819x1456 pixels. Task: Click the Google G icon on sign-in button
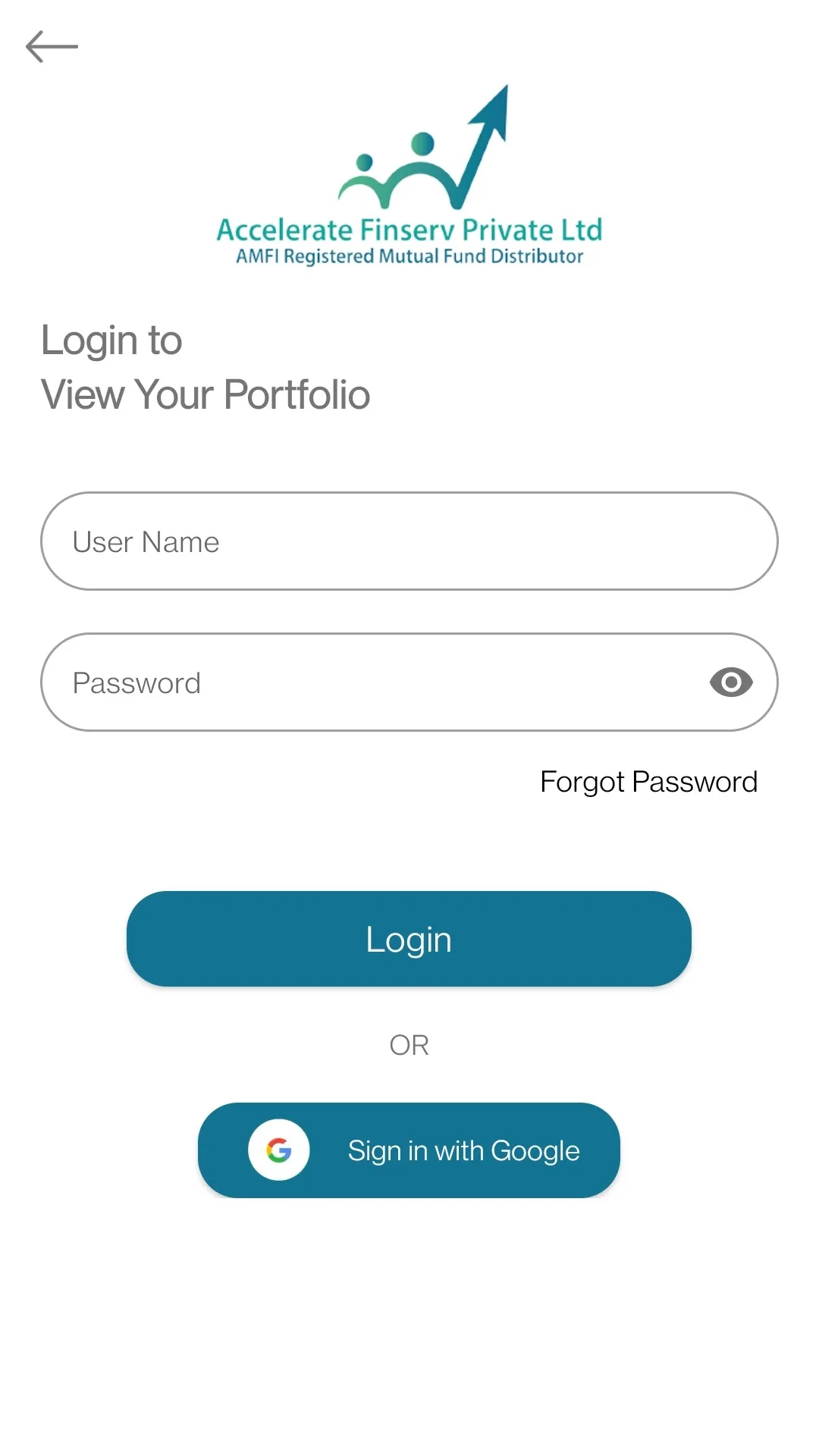tap(279, 1150)
